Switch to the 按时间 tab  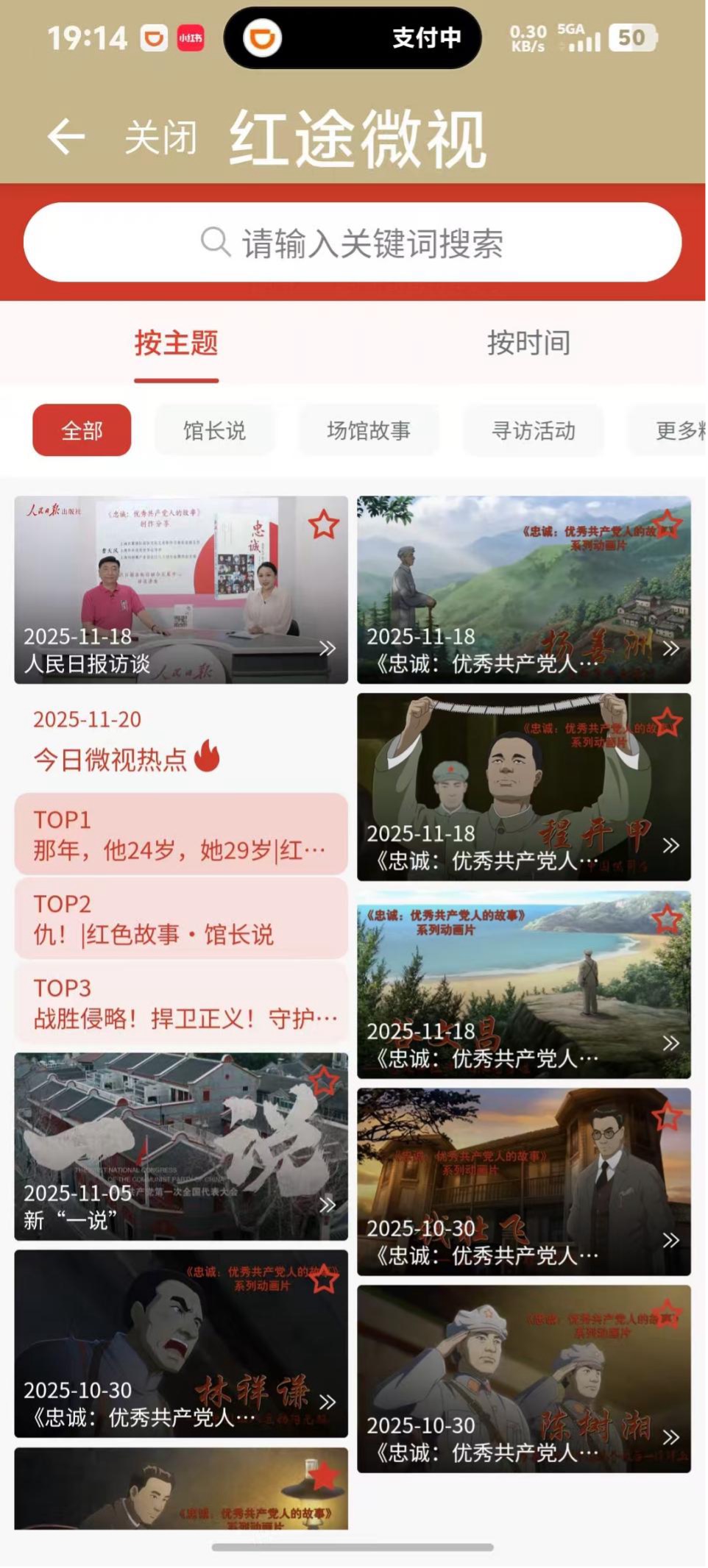528,343
